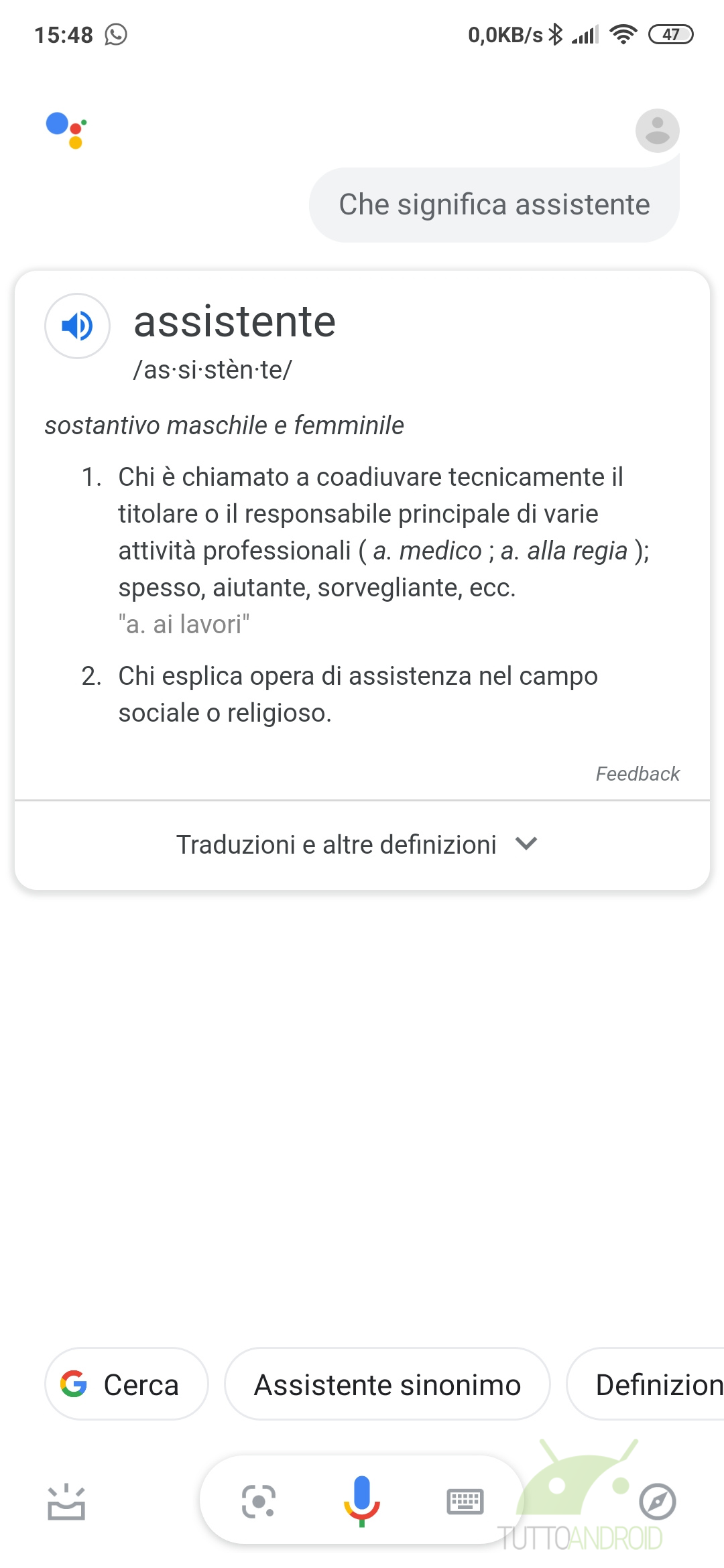Start voice input with the microphone

point(362,1501)
